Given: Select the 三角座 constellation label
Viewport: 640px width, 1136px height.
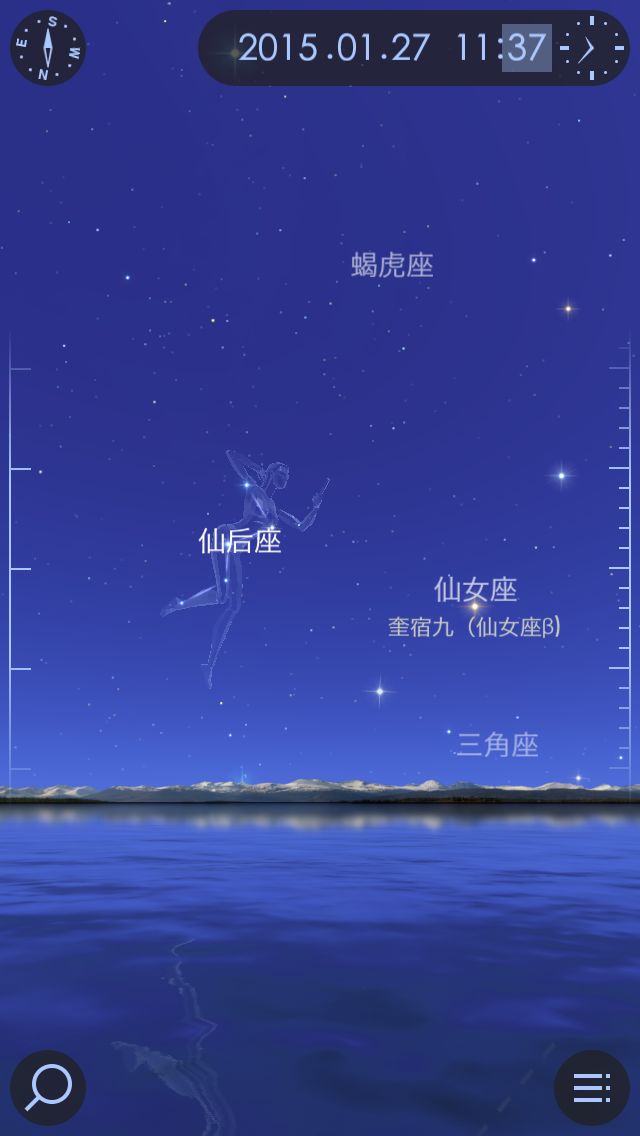Looking at the screenshot, I should (x=498, y=745).
